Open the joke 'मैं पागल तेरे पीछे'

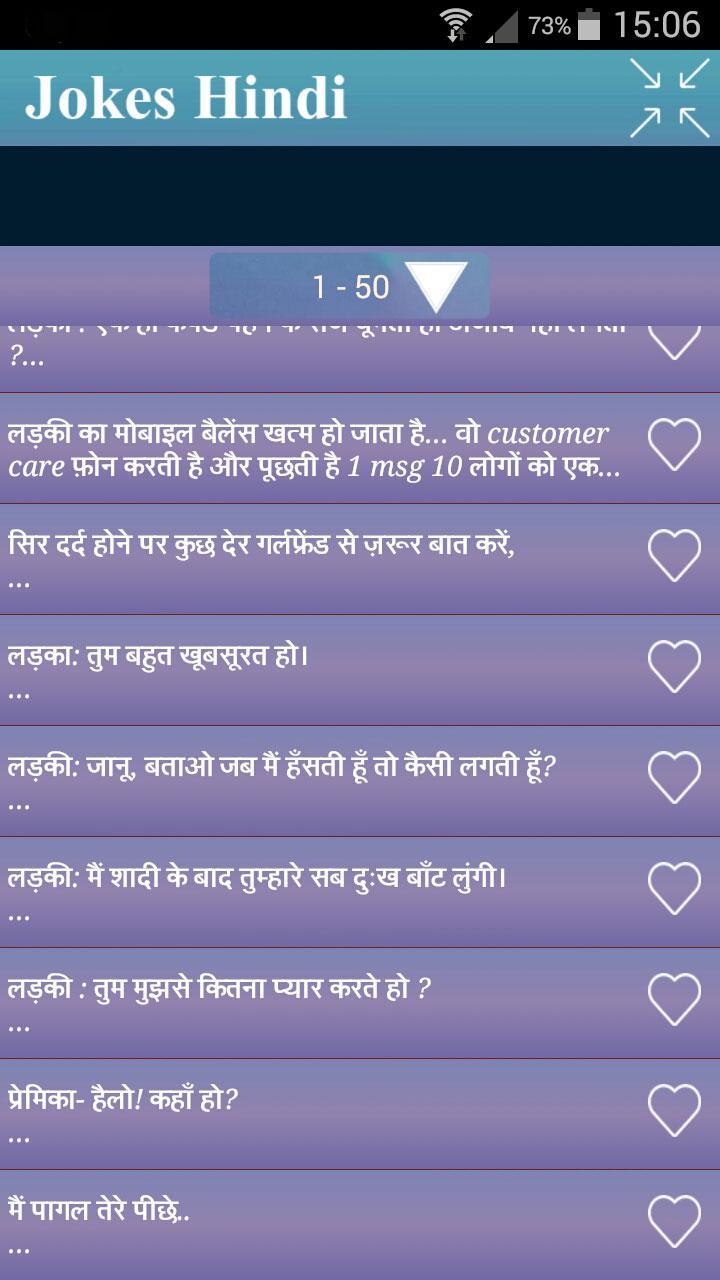click(310, 1226)
